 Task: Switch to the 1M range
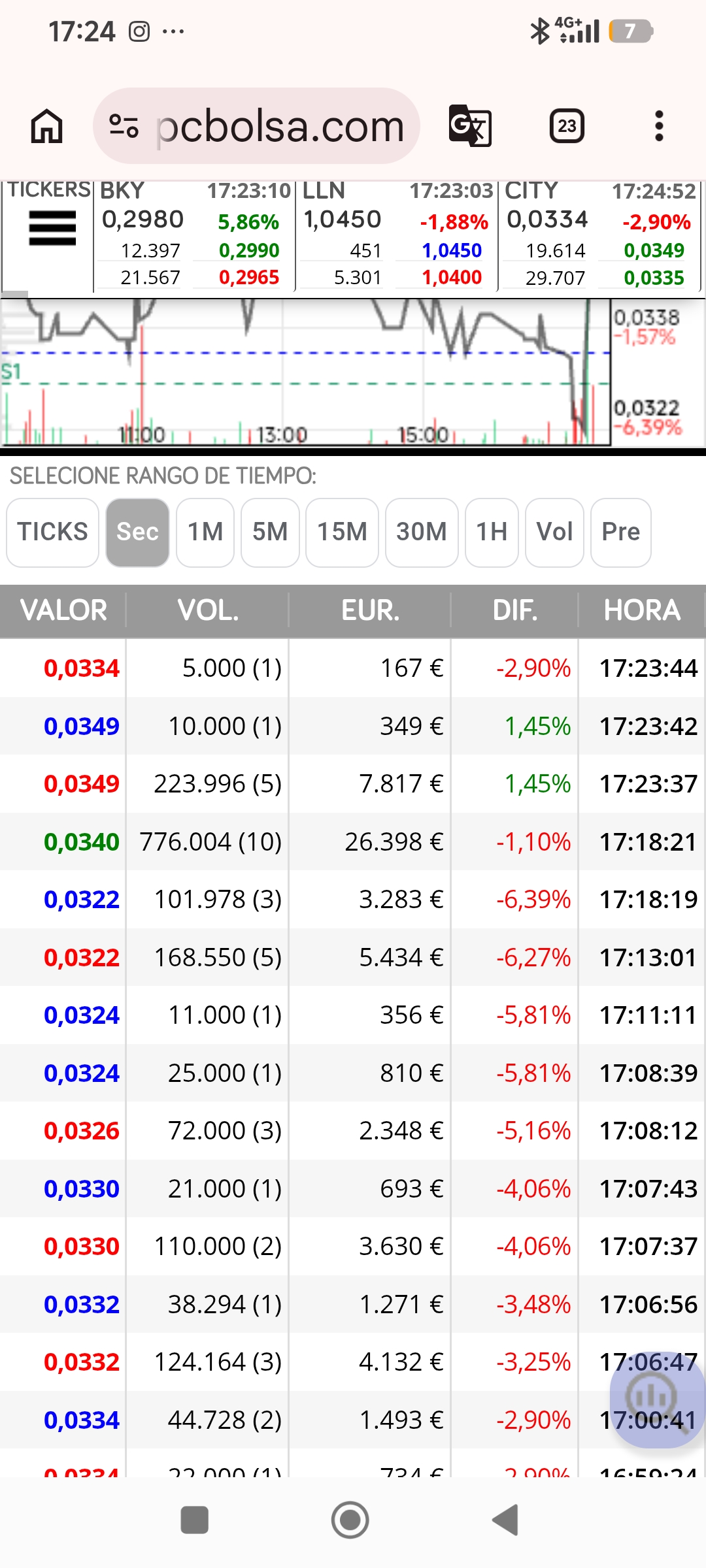[x=205, y=532]
